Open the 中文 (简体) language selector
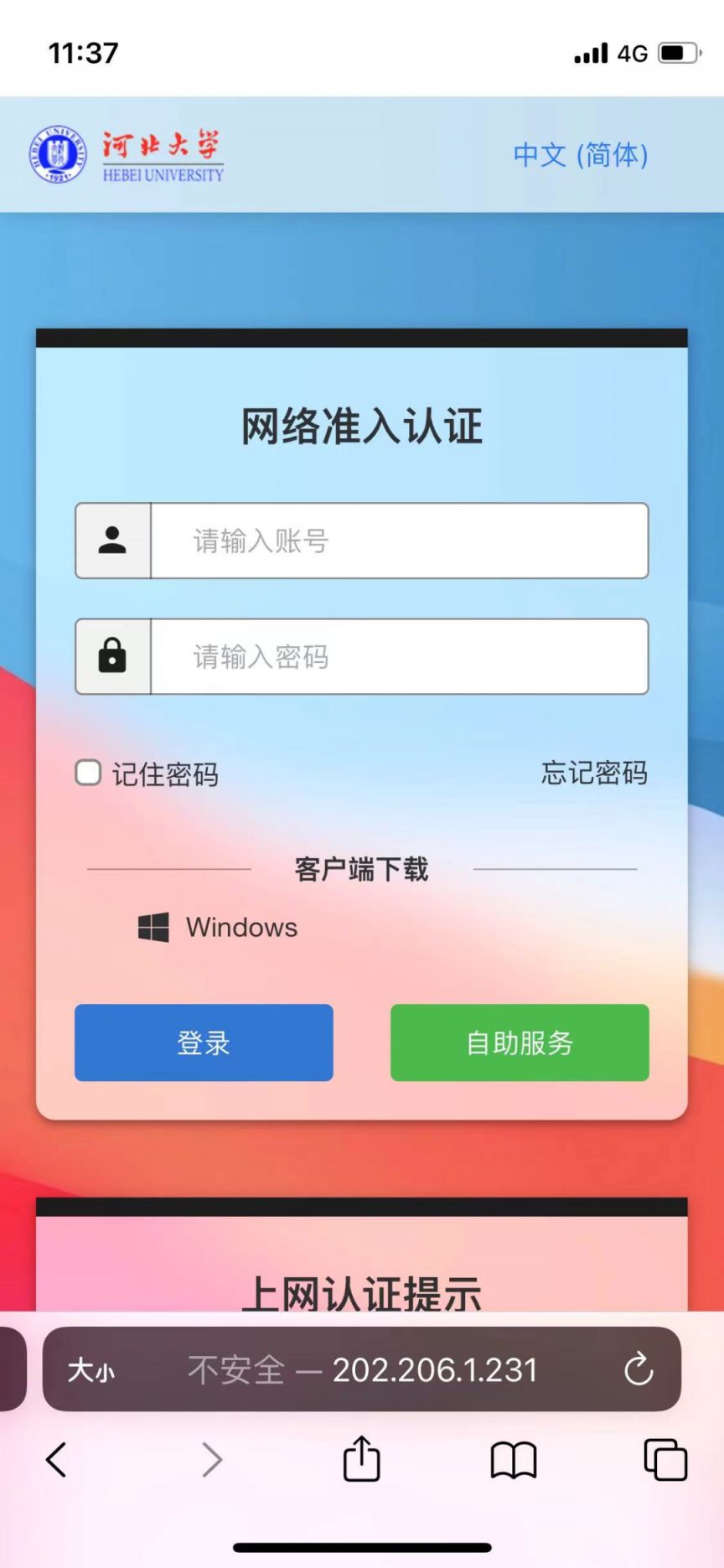The image size is (724, 1568). (x=580, y=155)
